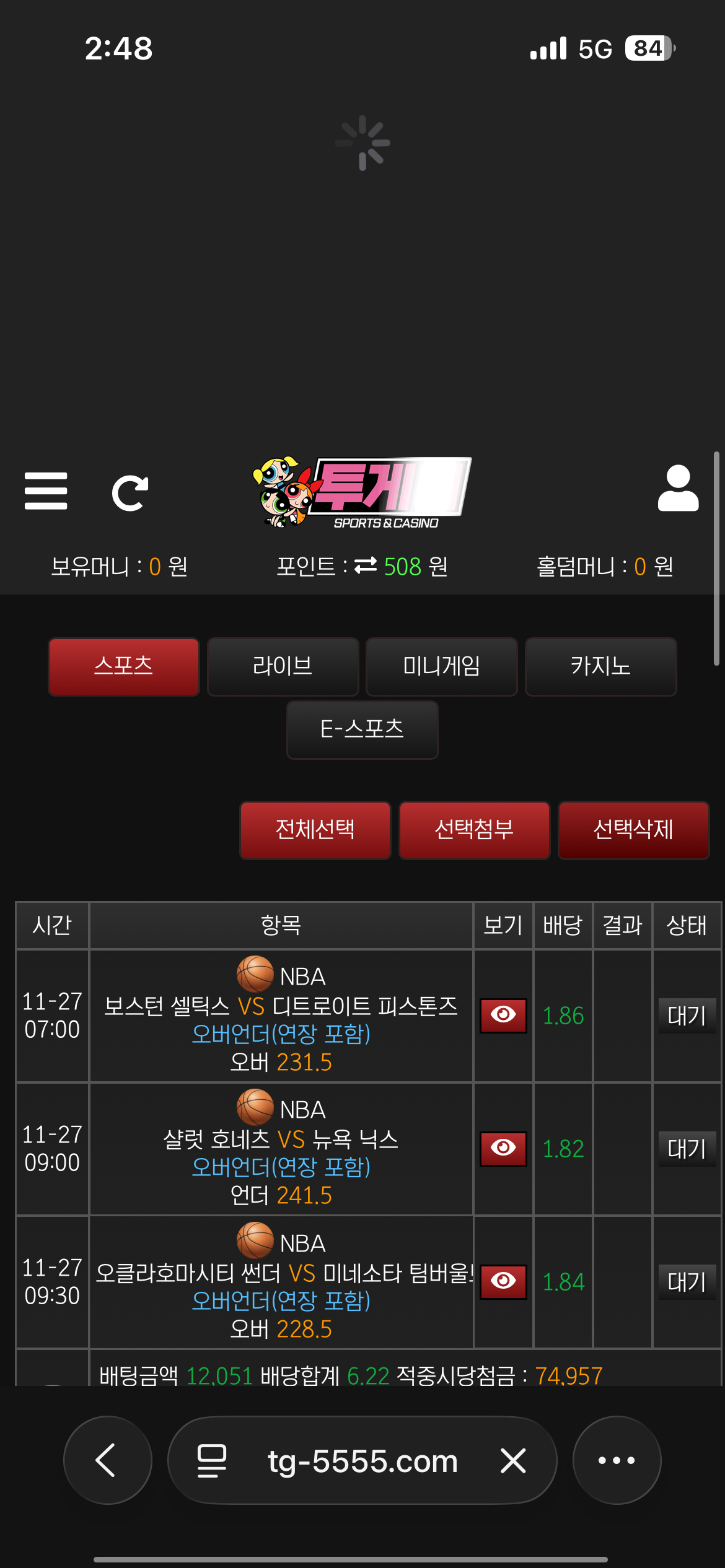
Task: Open the 미니게임 section
Action: 441,666
